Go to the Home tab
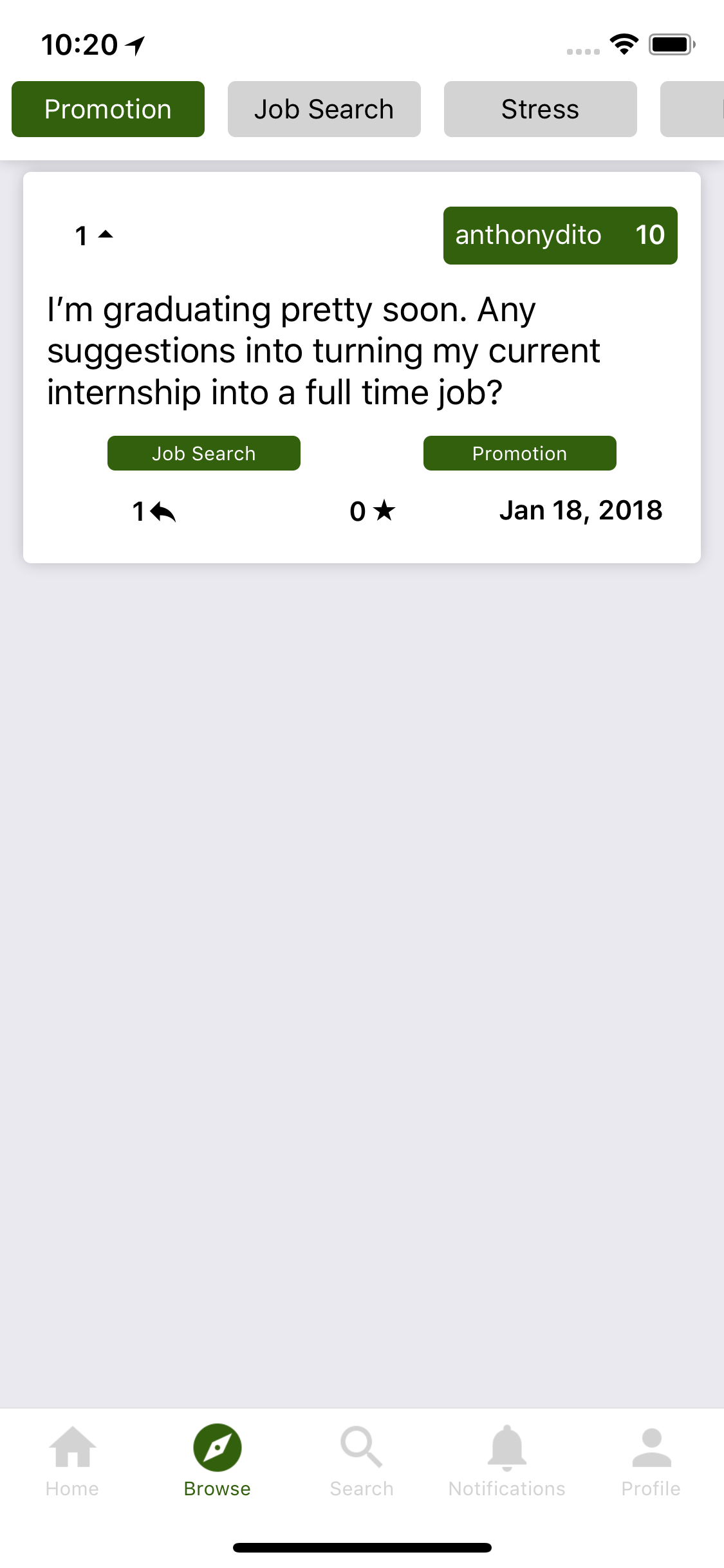Viewport: 724px width, 1568px height. [72, 1461]
